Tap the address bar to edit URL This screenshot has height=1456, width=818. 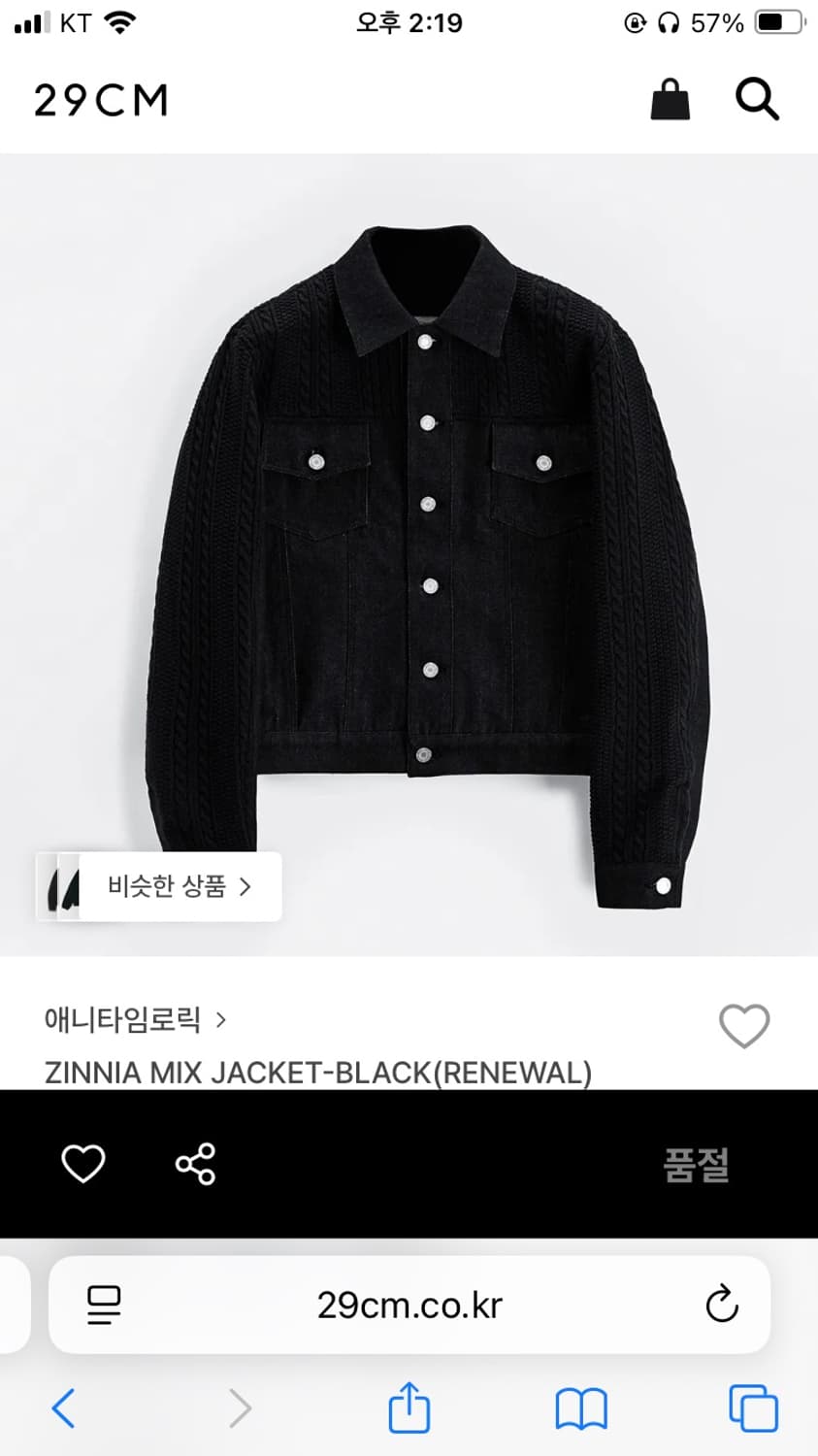pyautogui.click(x=408, y=1306)
